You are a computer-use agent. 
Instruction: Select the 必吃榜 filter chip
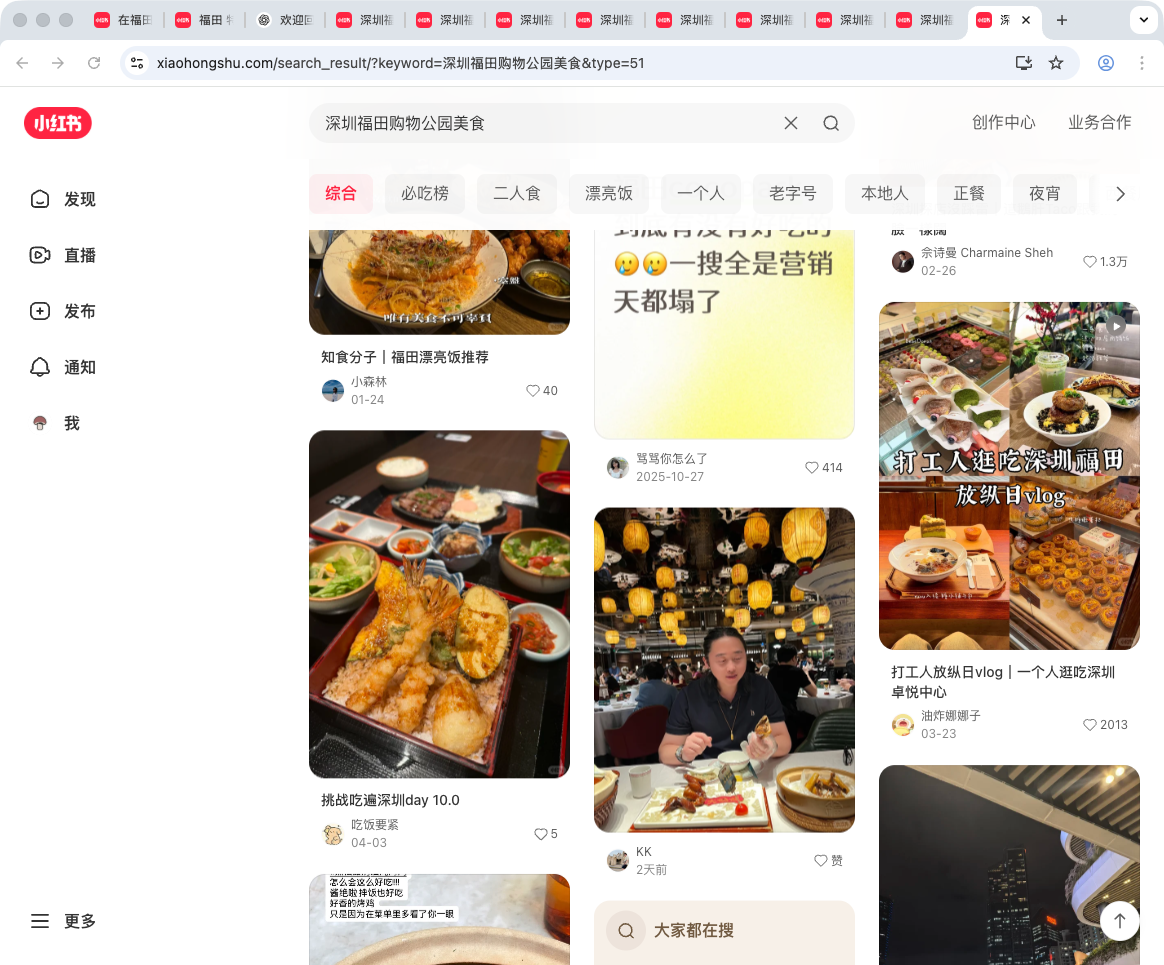click(425, 193)
